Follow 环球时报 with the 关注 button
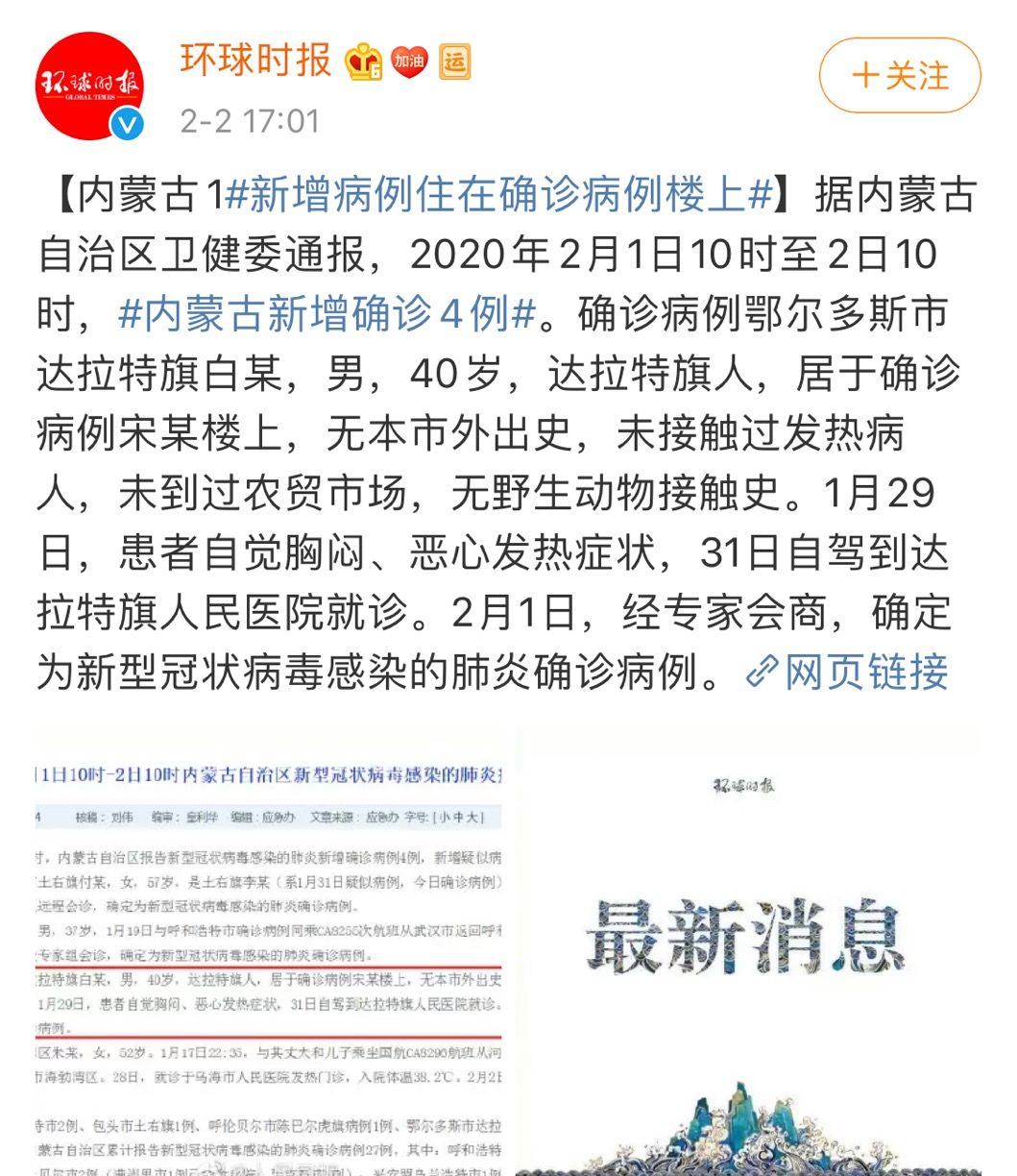This screenshot has width=1017, height=1176. [x=899, y=76]
